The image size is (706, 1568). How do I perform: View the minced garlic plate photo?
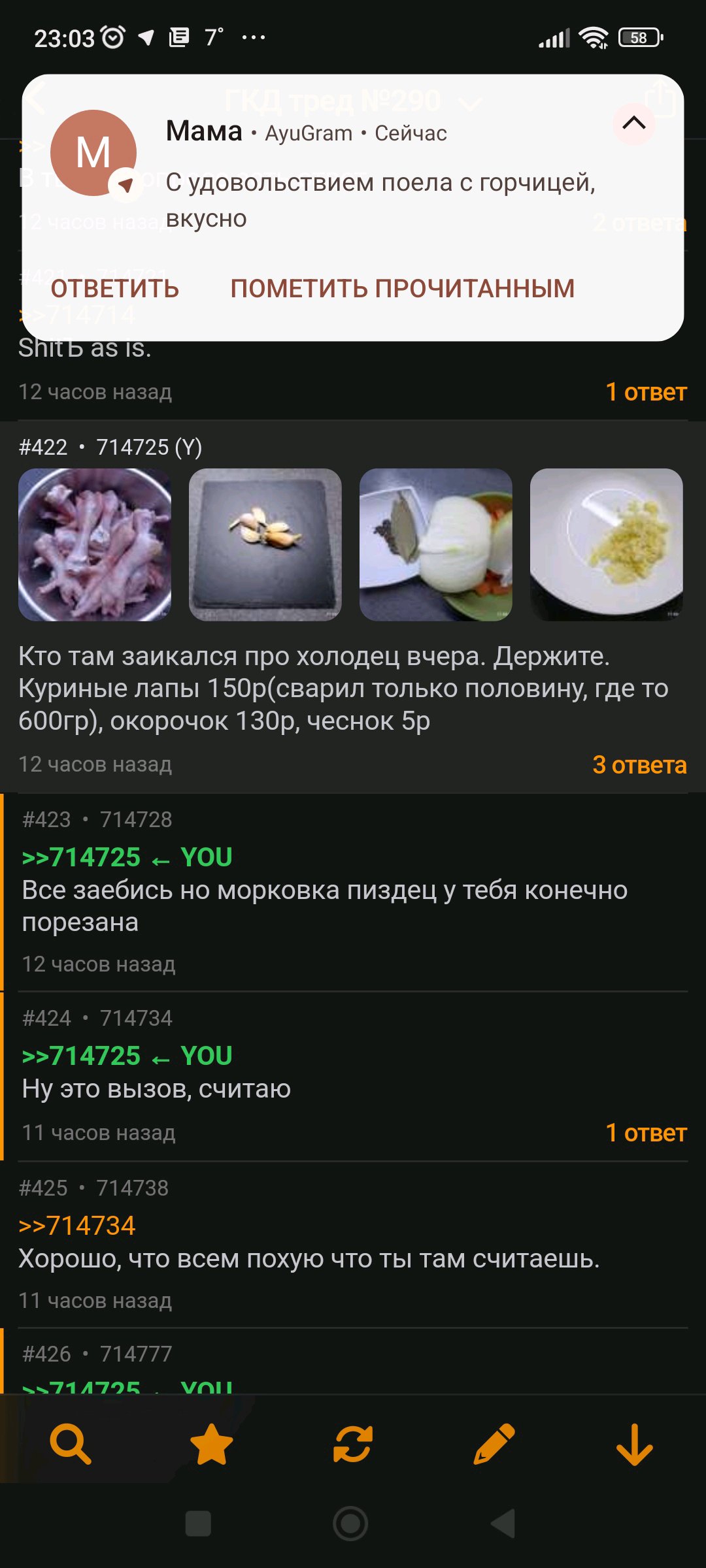[x=607, y=544]
